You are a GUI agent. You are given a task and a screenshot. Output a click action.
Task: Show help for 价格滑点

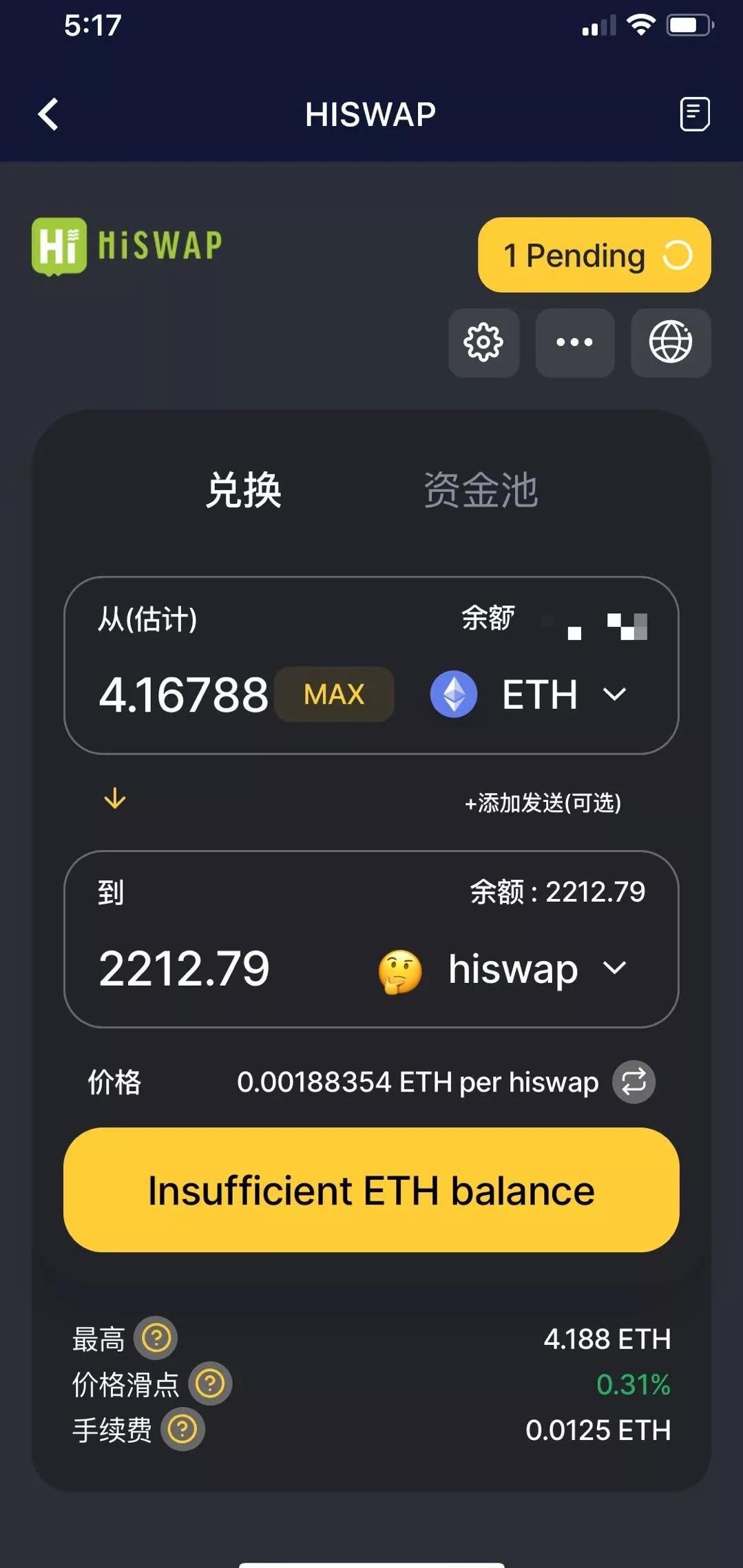tap(210, 1384)
